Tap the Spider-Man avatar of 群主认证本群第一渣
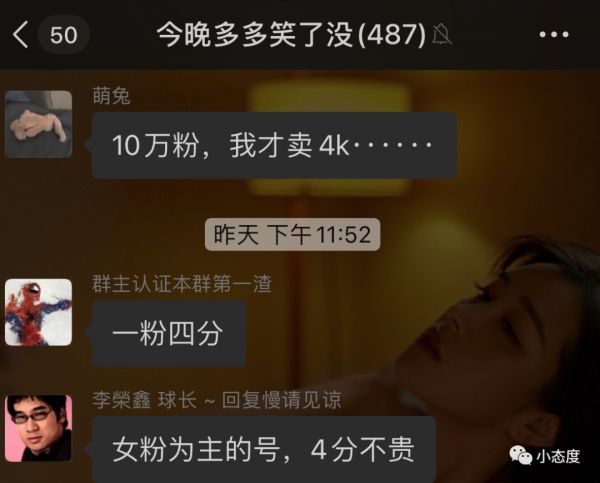Image resolution: width=600 pixels, height=483 pixels. [x=38, y=312]
